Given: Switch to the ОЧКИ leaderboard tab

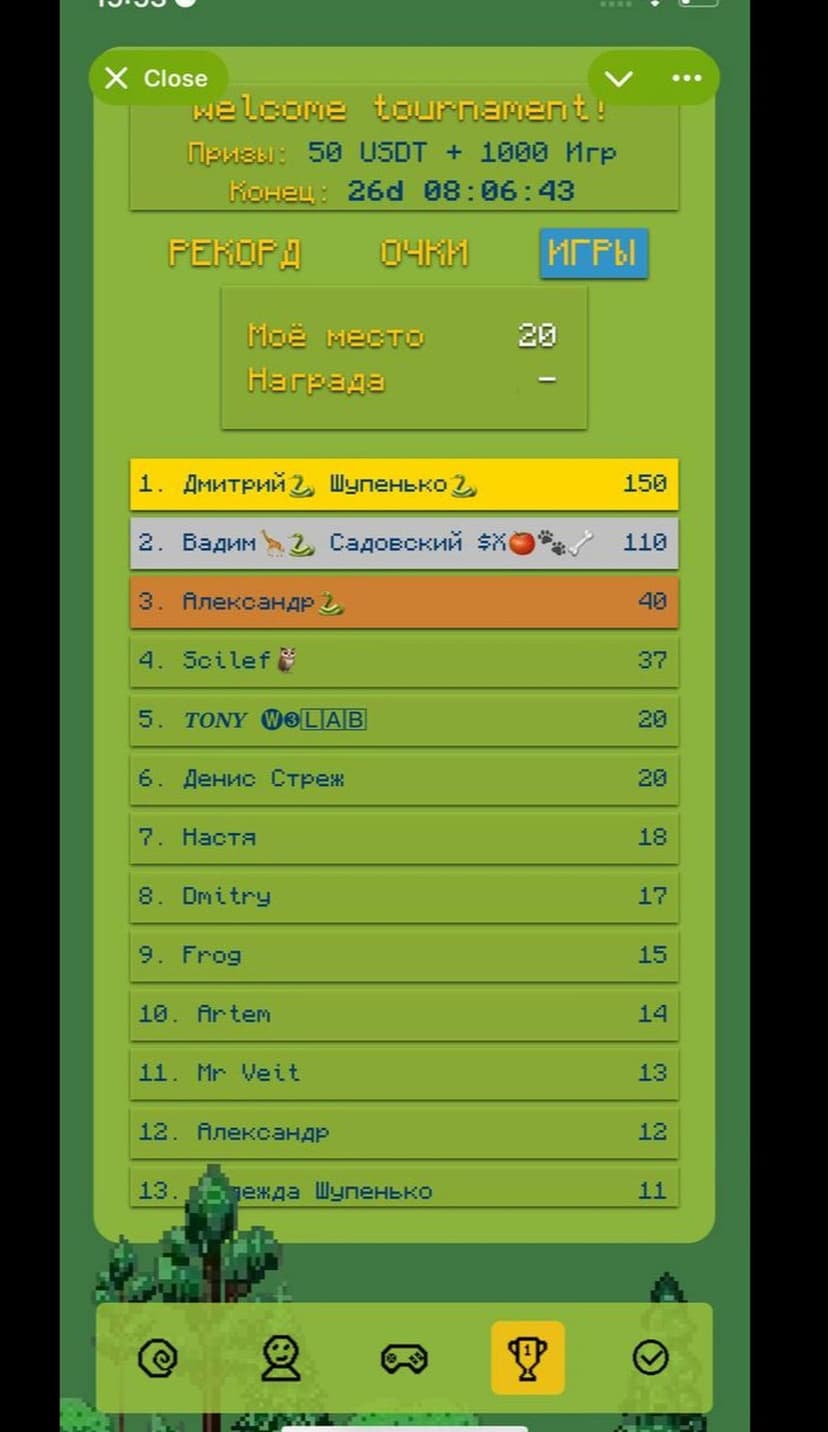Looking at the screenshot, I should pyautogui.click(x=424, y=253).
